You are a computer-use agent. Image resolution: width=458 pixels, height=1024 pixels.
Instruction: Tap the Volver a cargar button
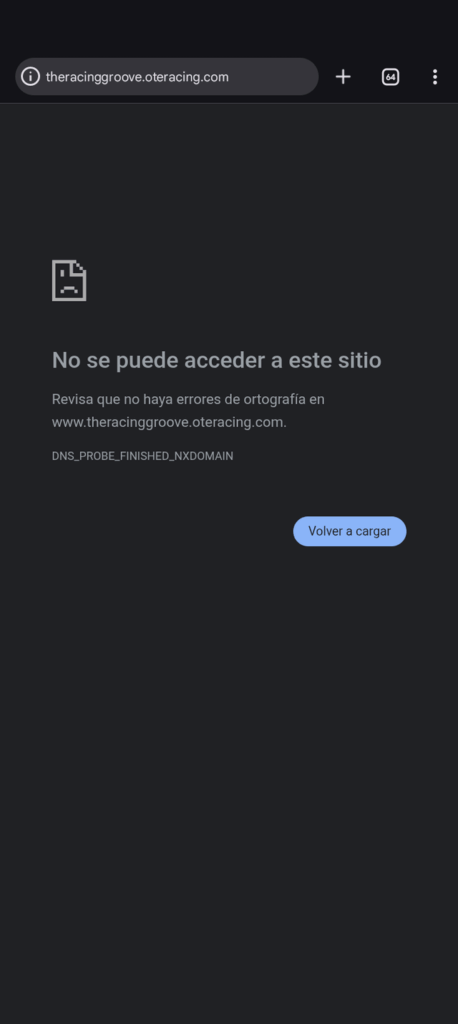350,531
